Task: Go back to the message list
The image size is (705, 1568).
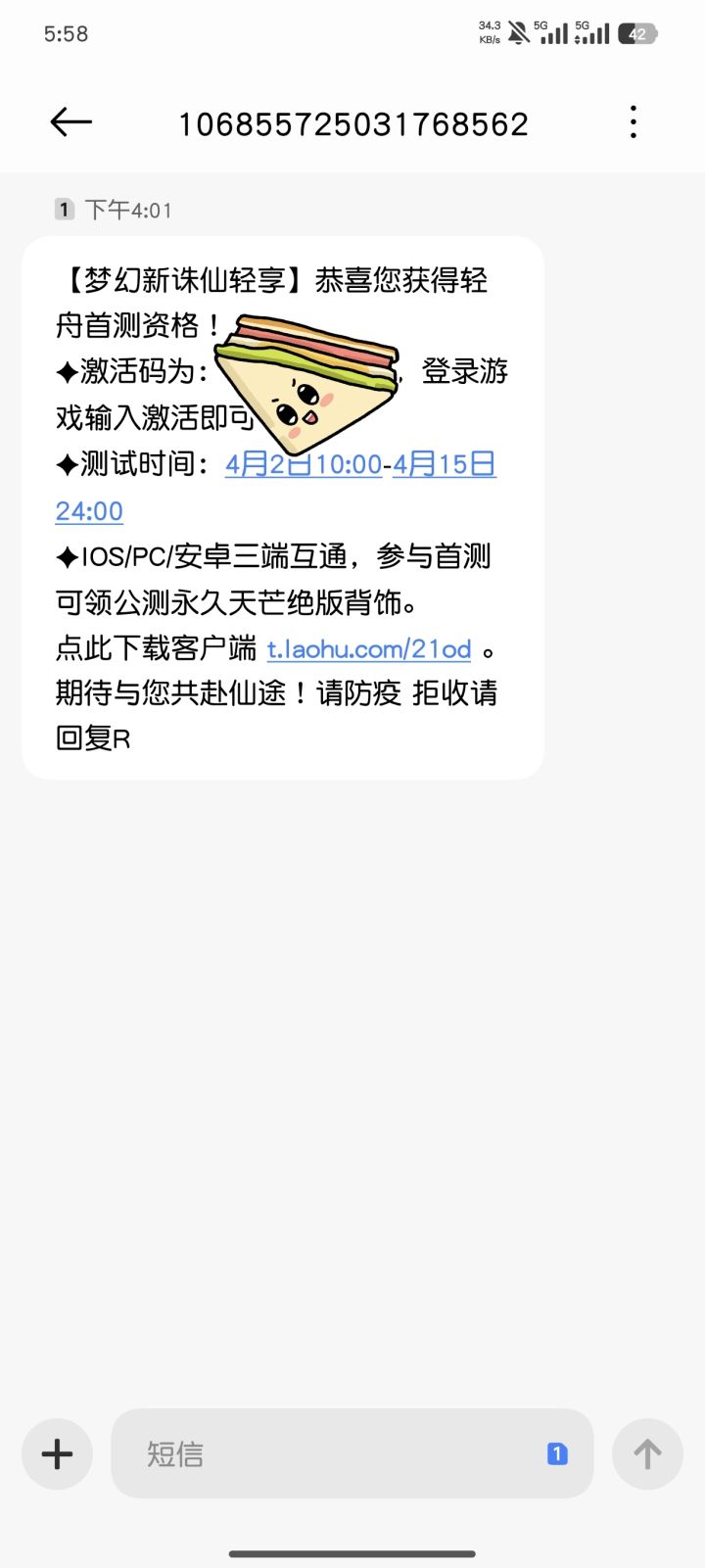Action: point(70,122)
